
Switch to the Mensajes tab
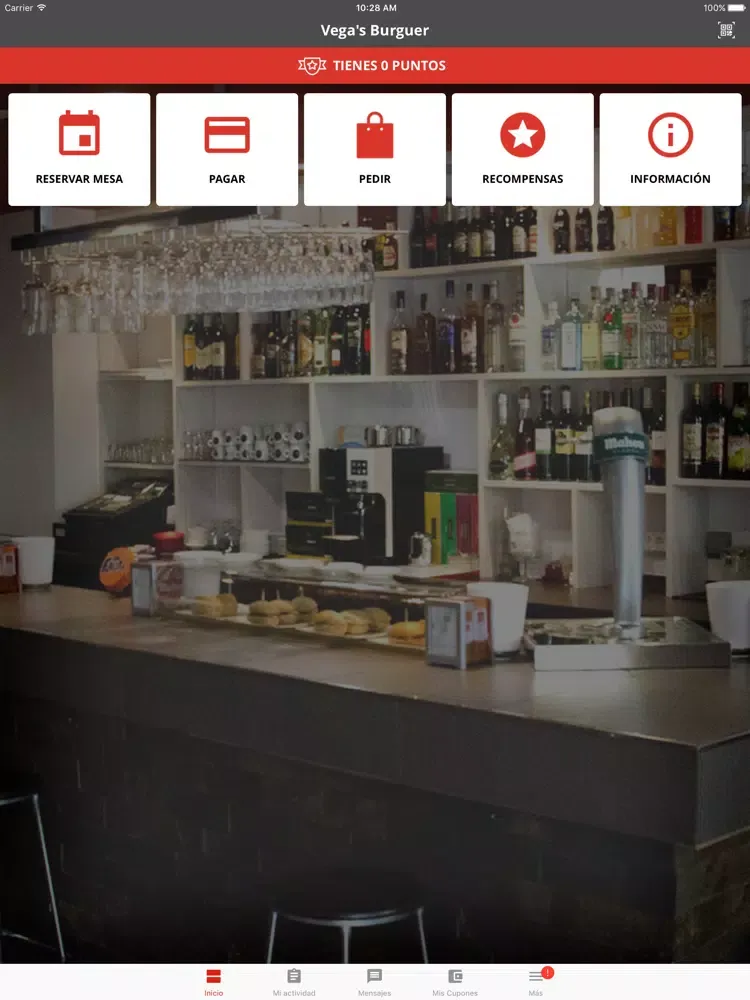click(x=374, y=981)
